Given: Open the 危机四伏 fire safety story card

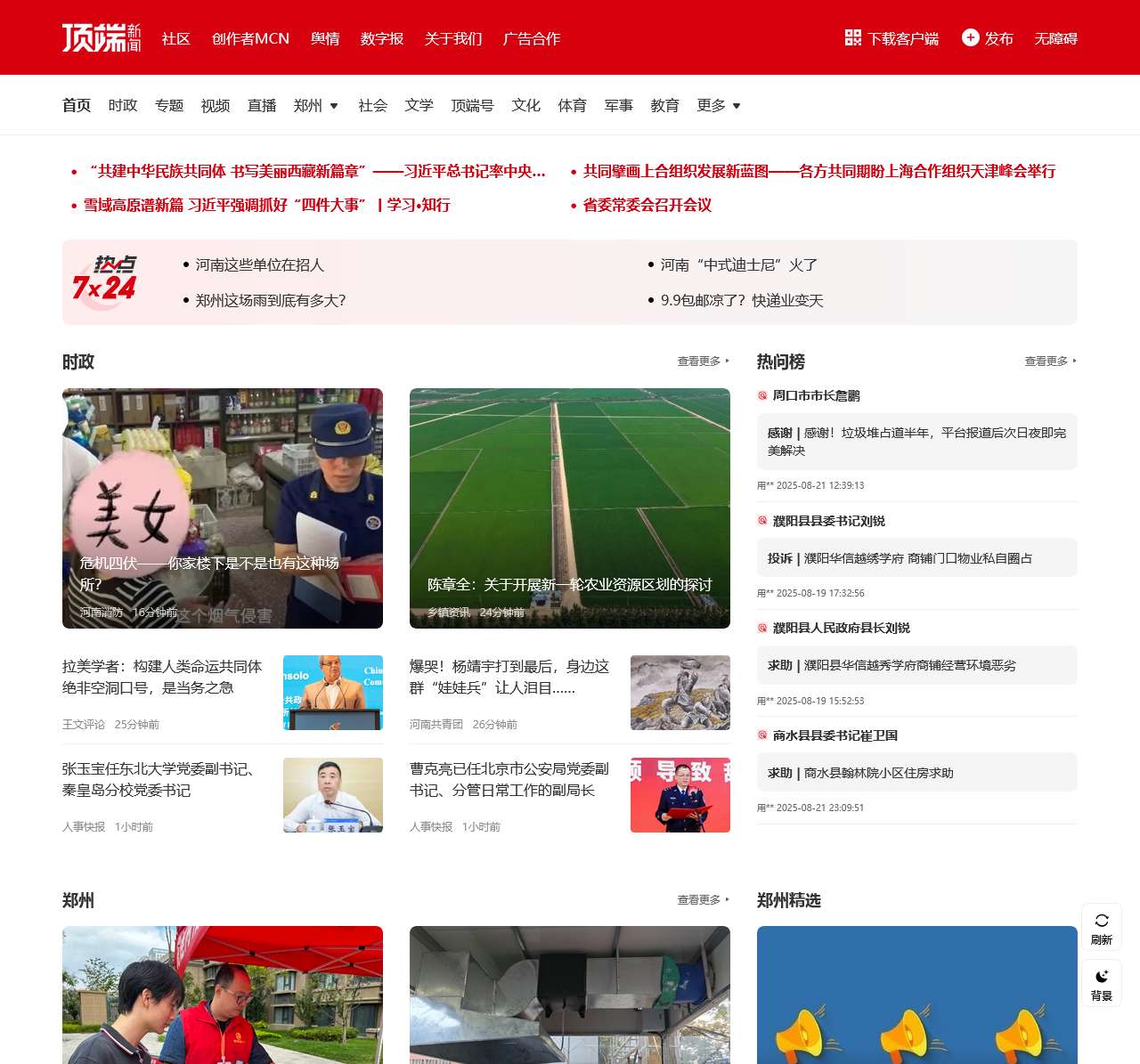Looking at the screenshot, I should coord(223,508).
